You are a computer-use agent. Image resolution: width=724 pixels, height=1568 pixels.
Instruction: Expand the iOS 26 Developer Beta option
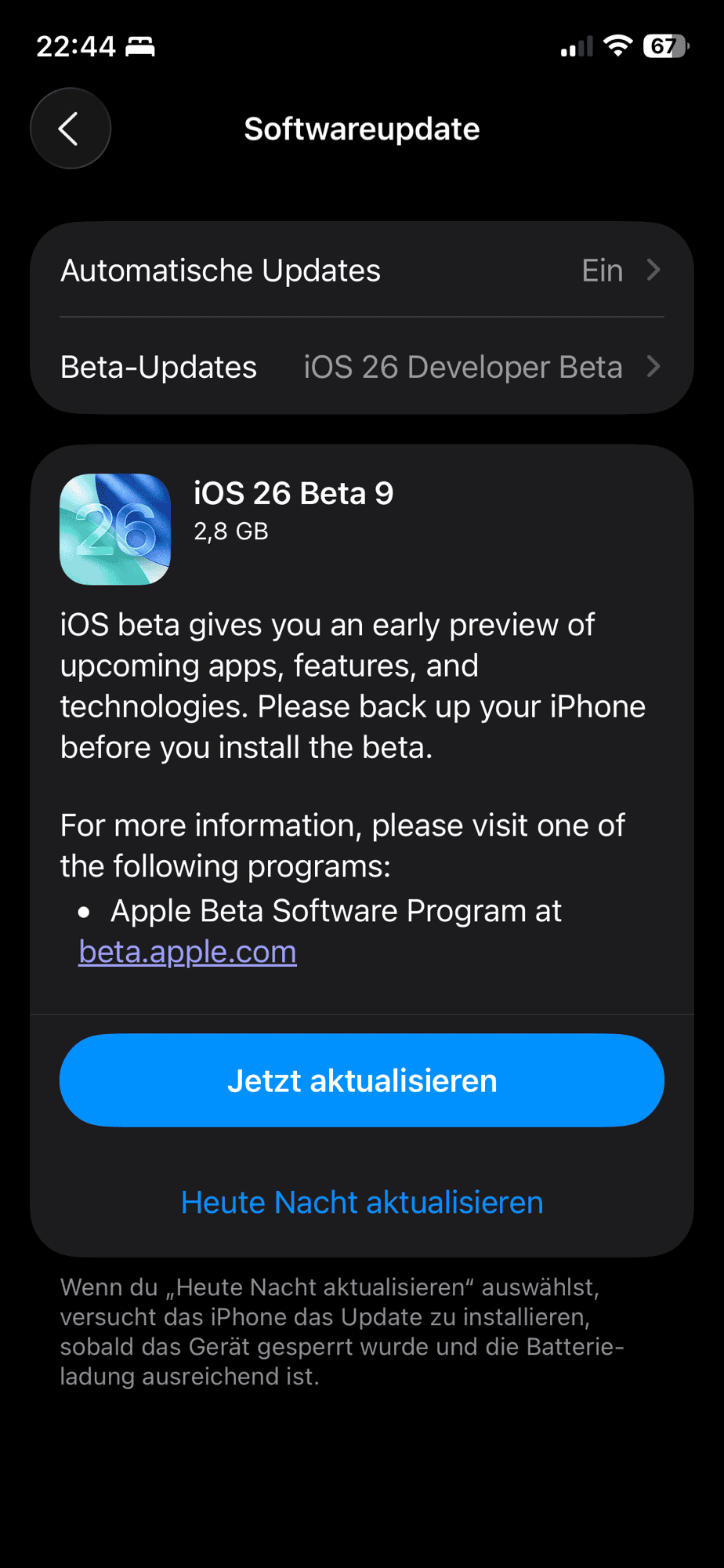coord(462,366)
